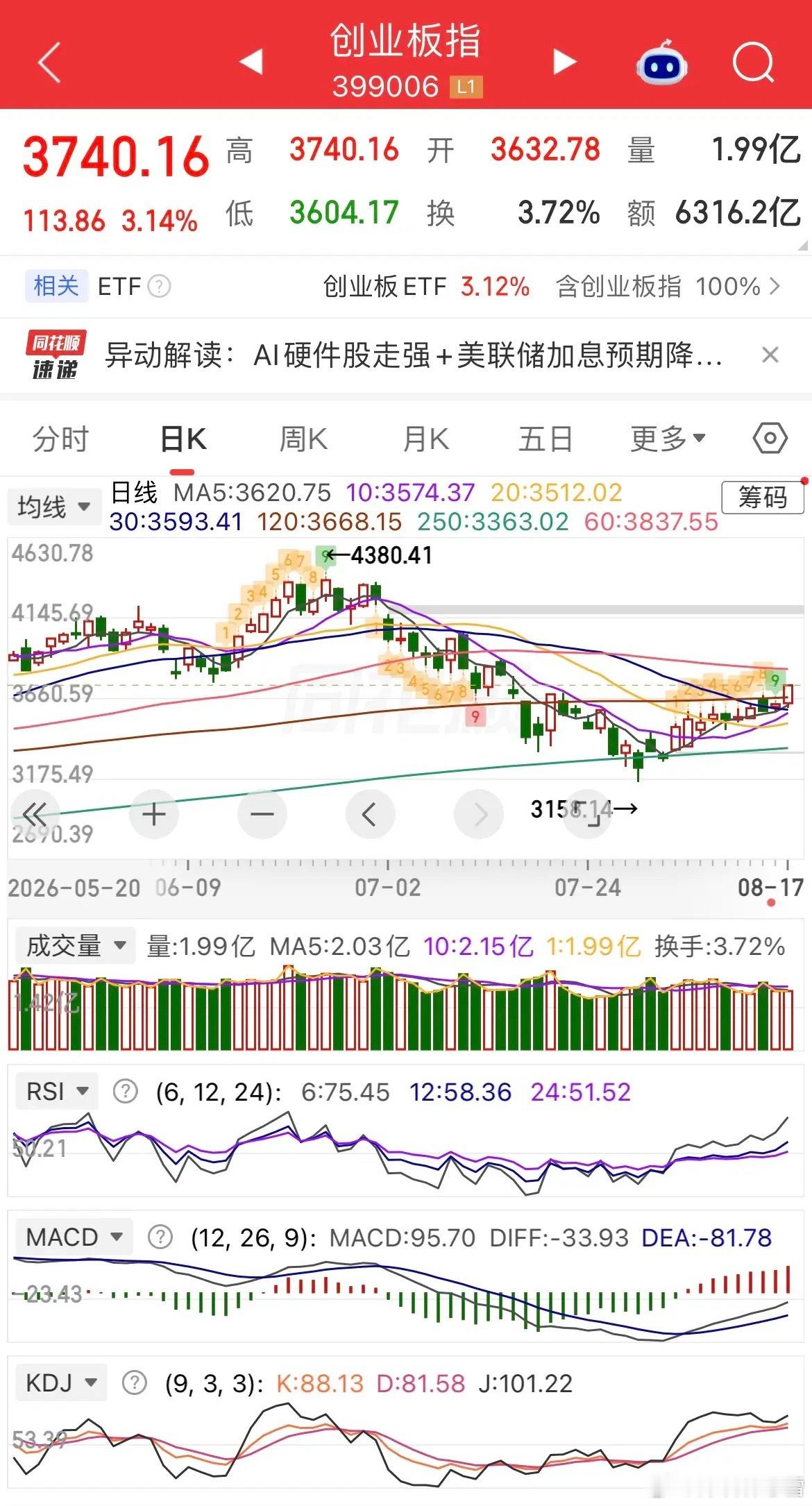The image size is (812, 1506).
Task: Switch to the next index
Action: (565, 62)
